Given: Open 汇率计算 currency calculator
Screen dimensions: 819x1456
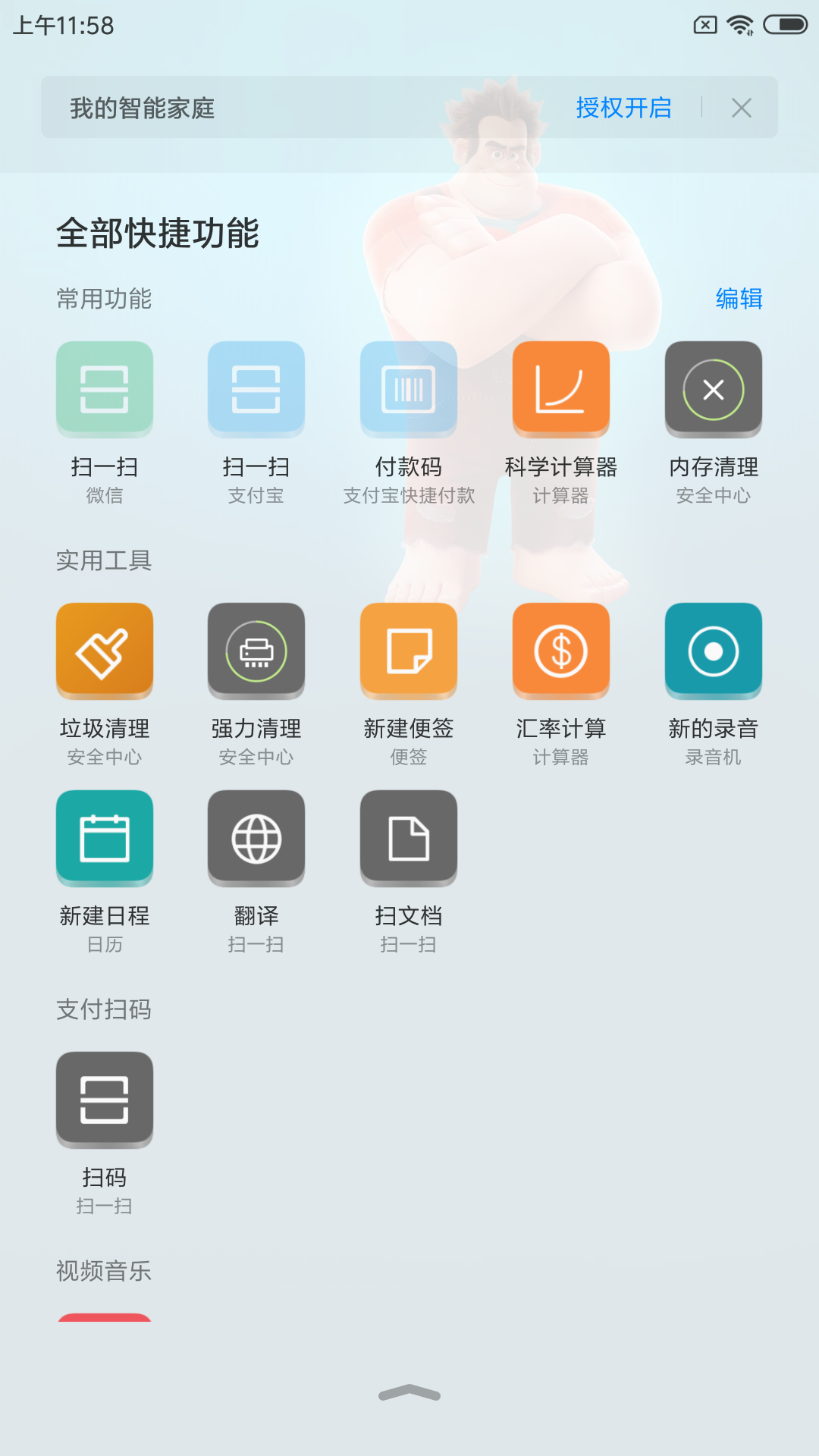Looking at the screenshot, I should 561,651.
